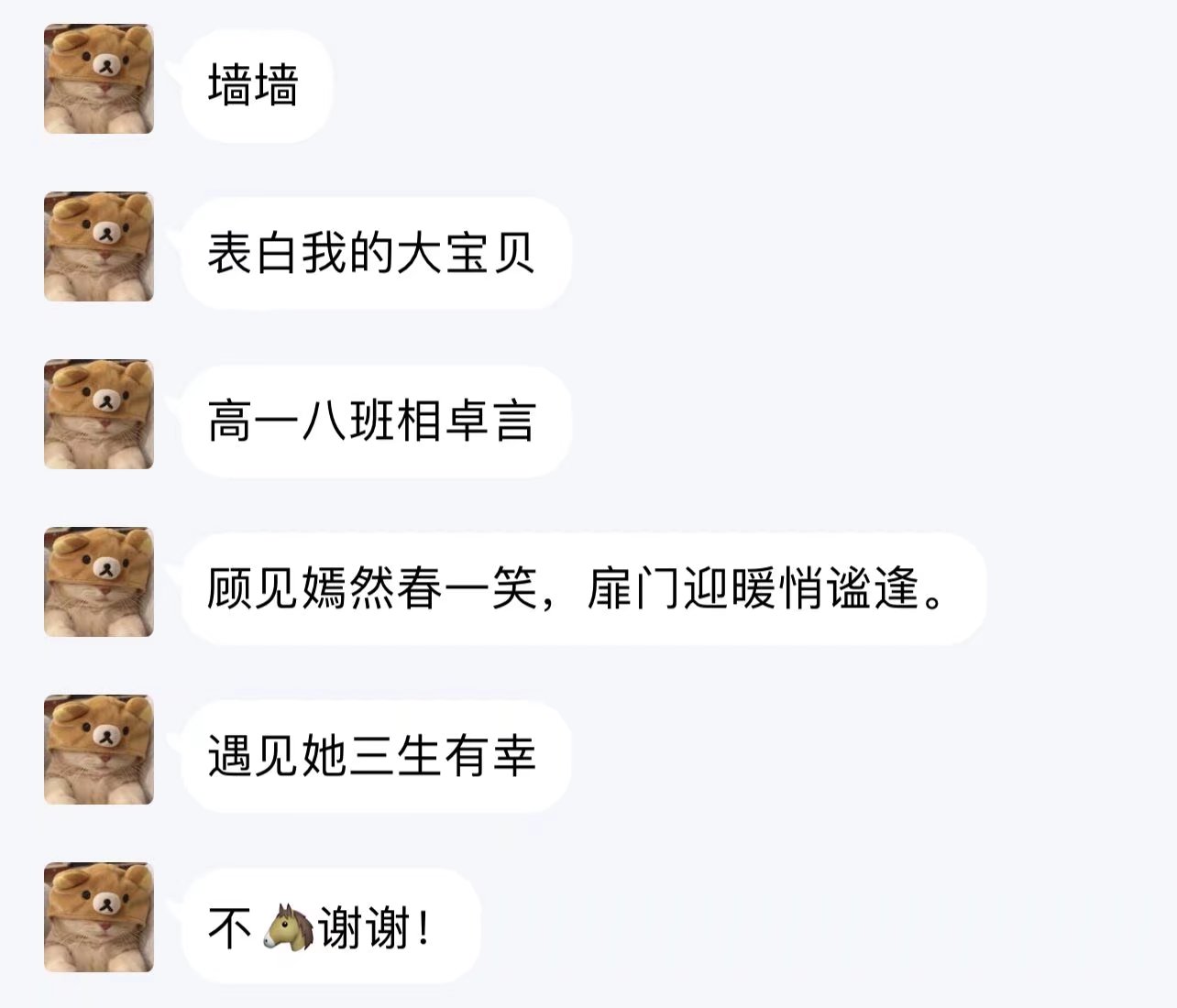Open avatar next to "不🐴谢谢!" message

tap(99, 917)
